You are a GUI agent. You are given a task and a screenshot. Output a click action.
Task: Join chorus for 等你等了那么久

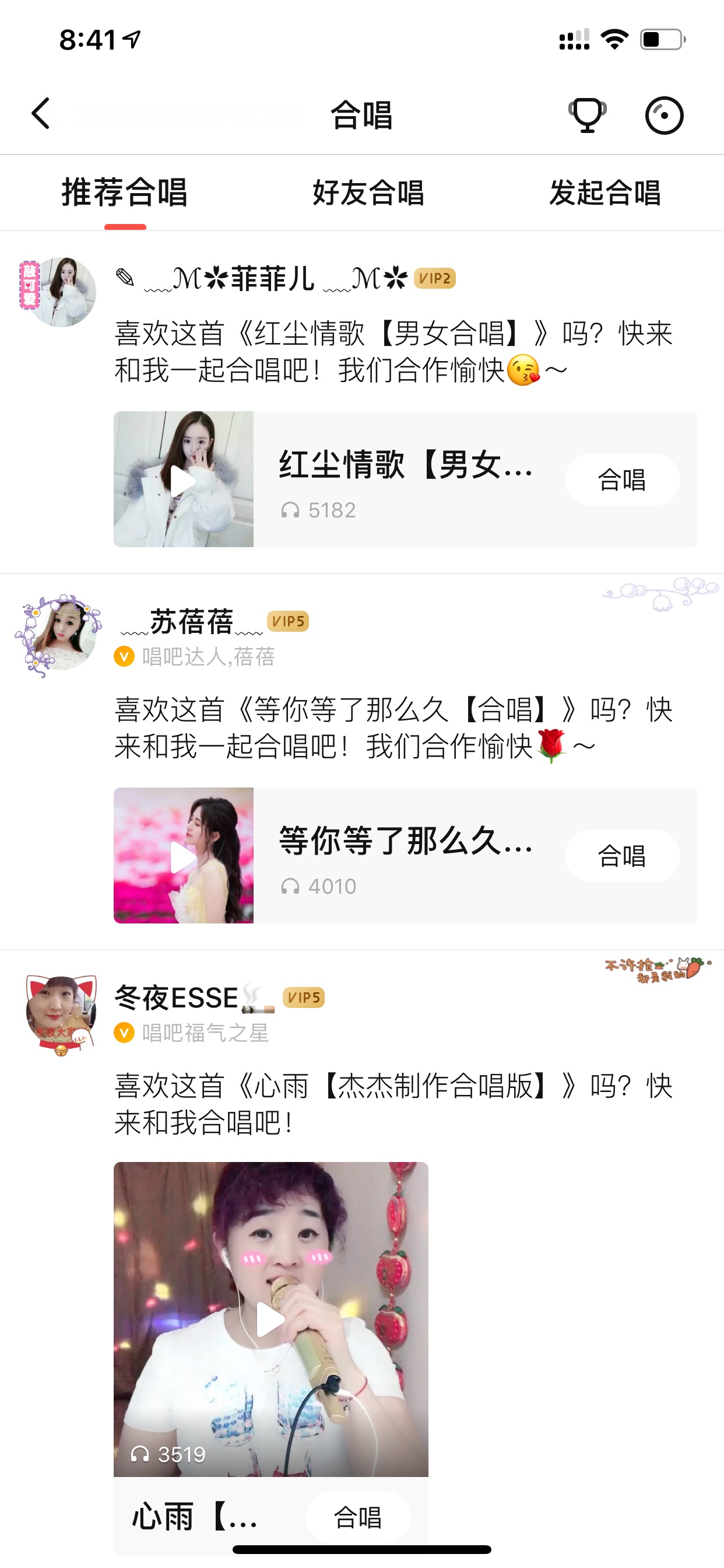[622, 856]
